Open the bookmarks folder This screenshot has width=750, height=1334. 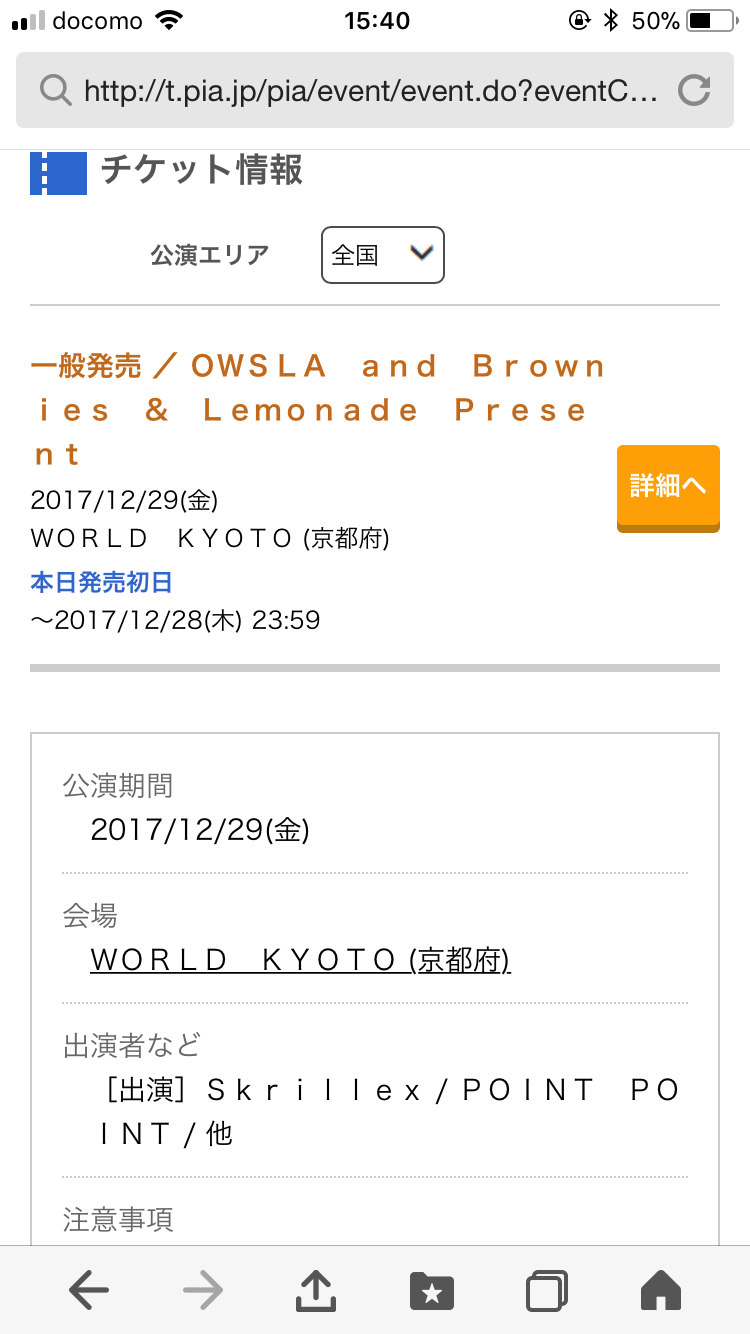click(432, 1291)
